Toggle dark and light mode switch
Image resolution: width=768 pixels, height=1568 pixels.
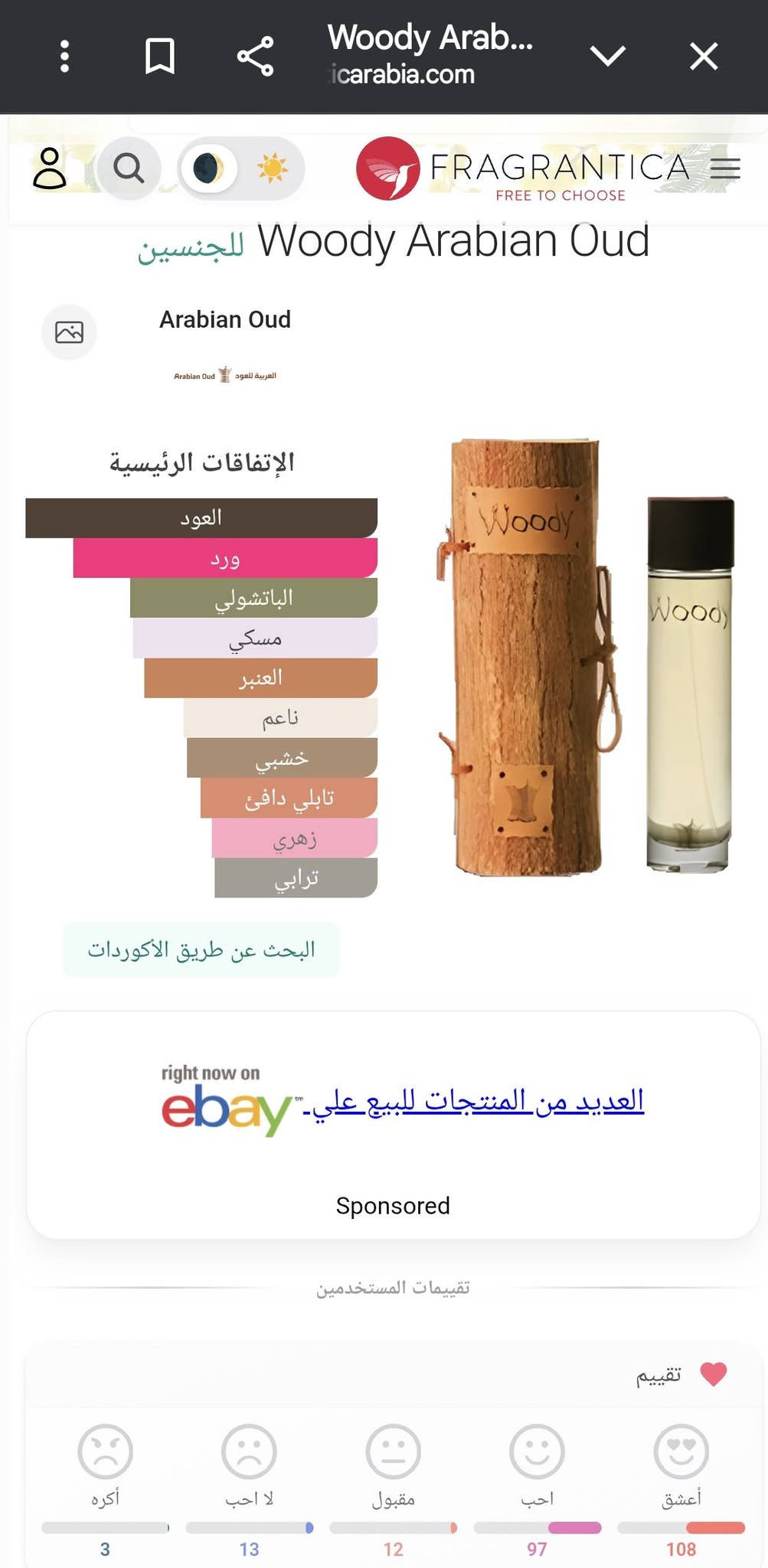(x=240, y=168)
